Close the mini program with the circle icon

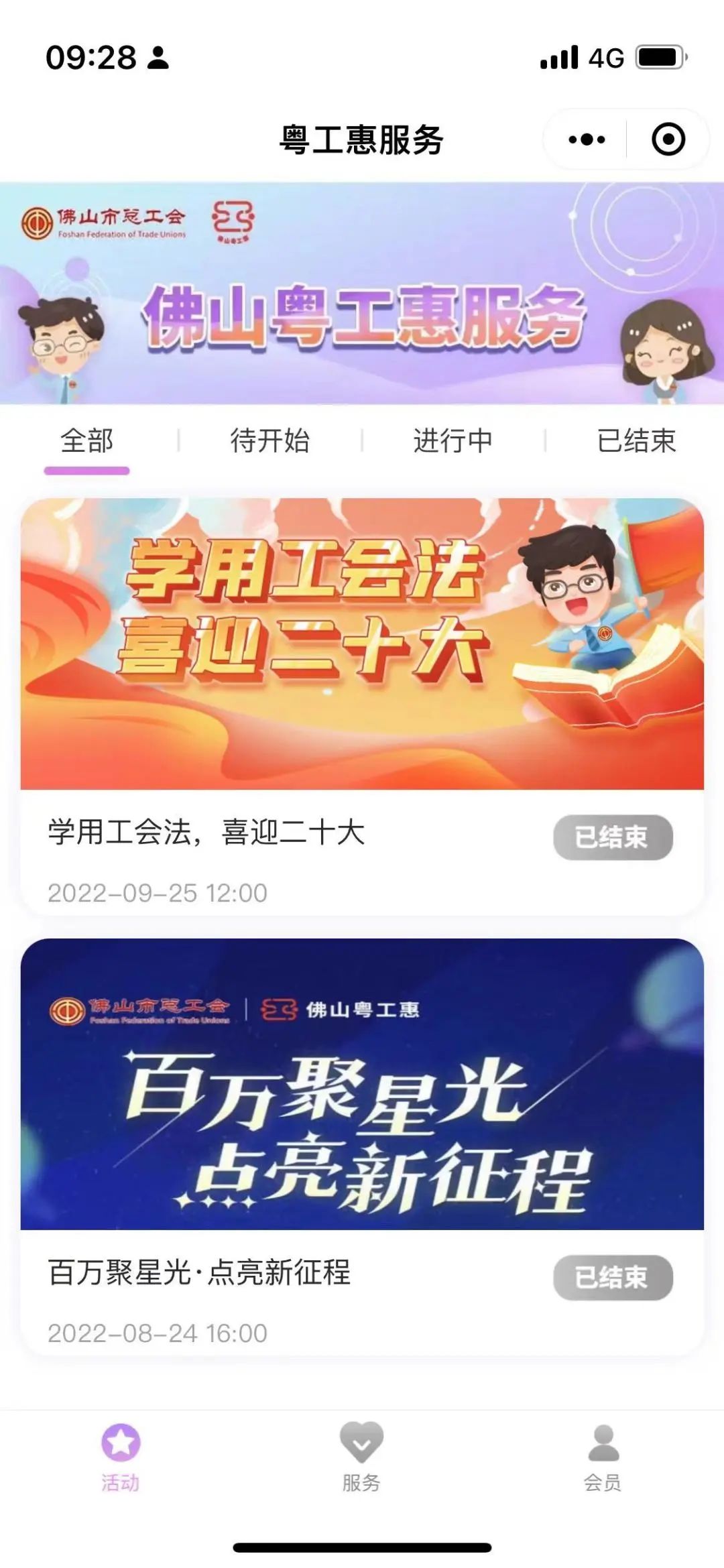(668, 139)
